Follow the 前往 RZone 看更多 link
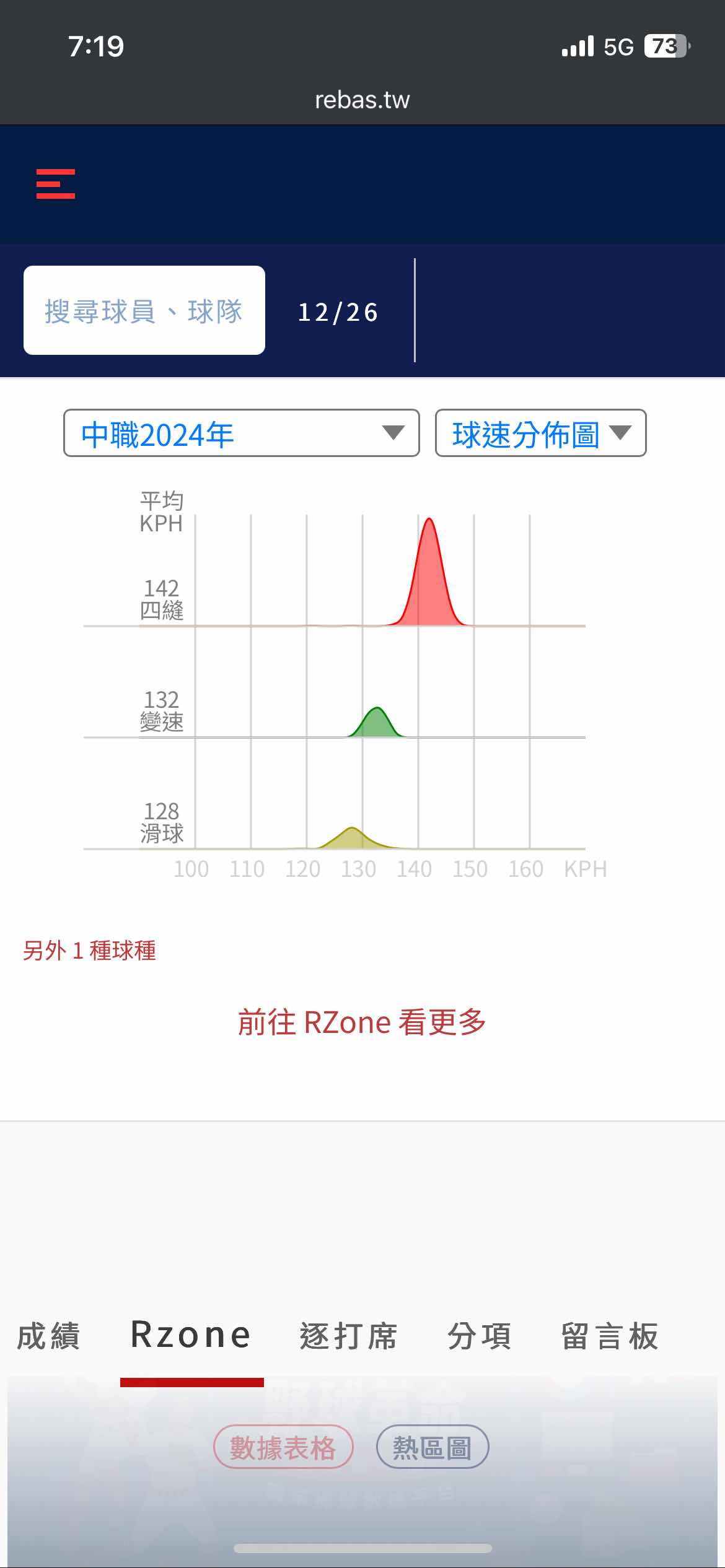Screen dimensions: 725x1568 click(362, 1022)
